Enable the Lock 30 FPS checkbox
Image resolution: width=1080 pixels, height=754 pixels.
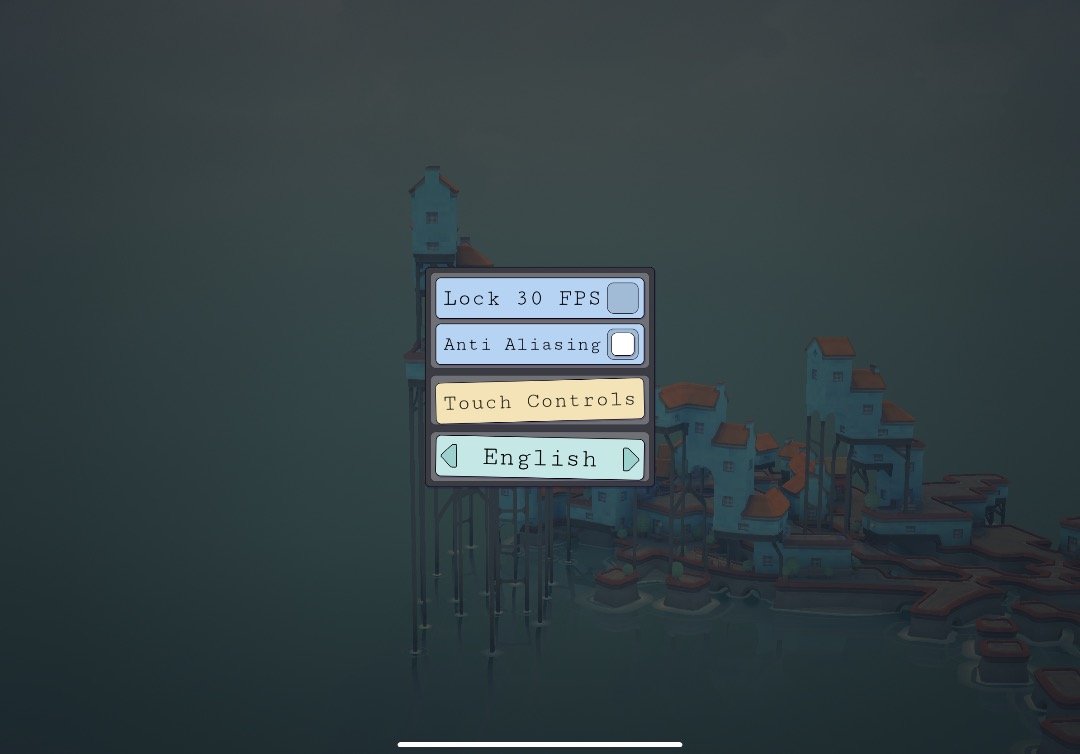[x=622, y=298]
